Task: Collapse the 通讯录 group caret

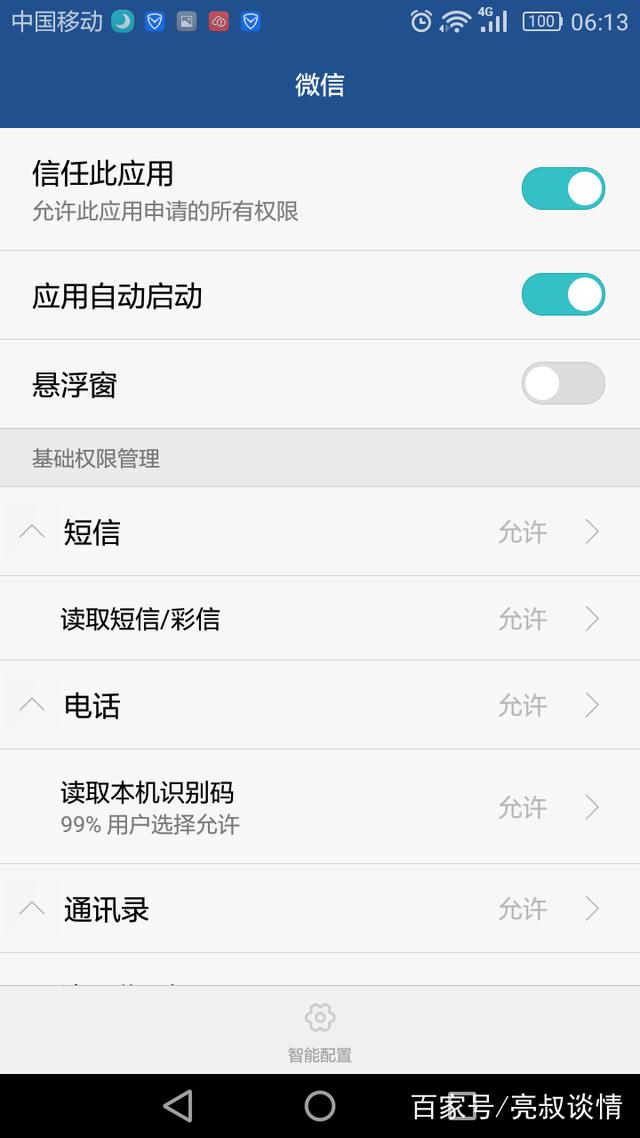Action: (32, 908)
